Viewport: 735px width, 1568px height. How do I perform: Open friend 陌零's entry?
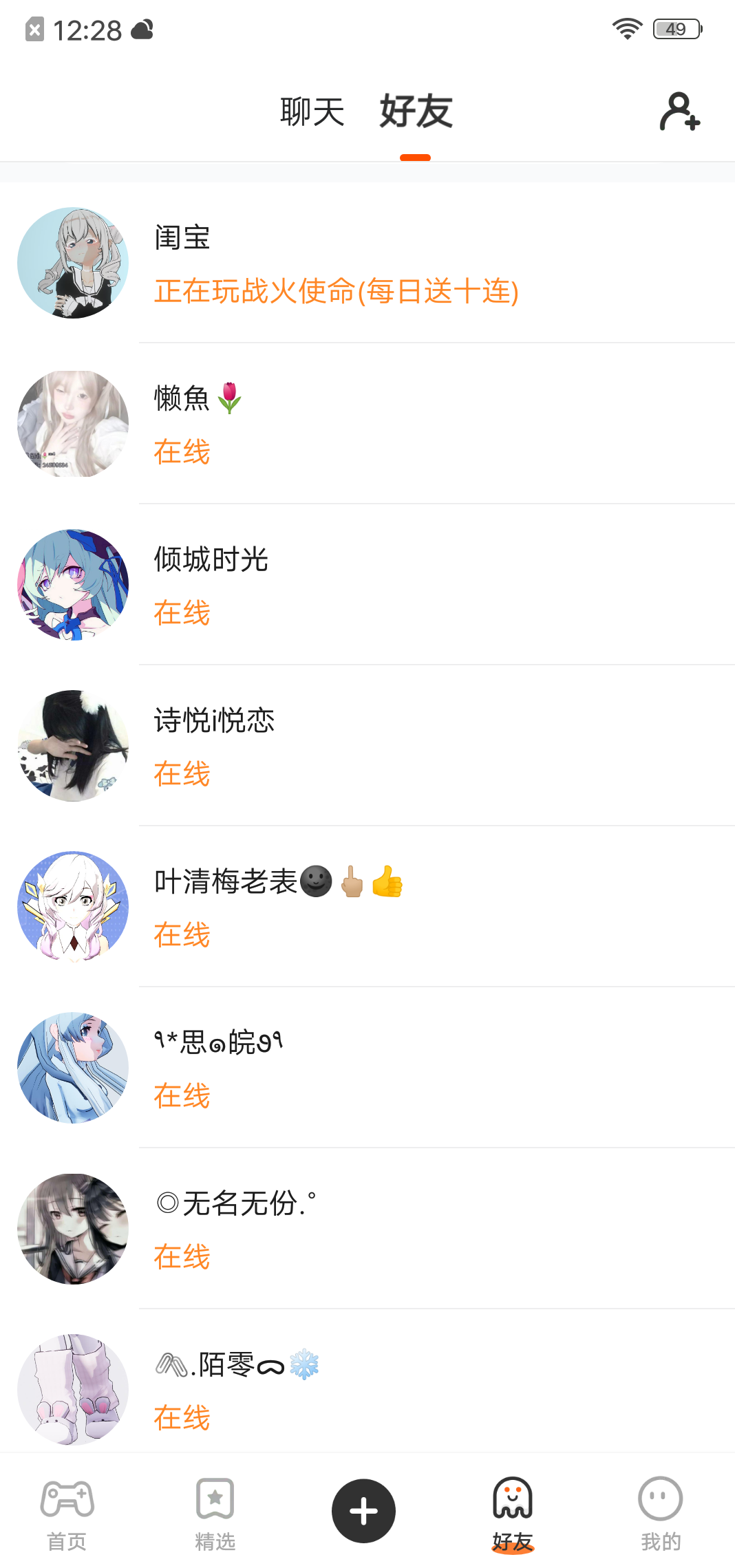(x=367, y=1382)
